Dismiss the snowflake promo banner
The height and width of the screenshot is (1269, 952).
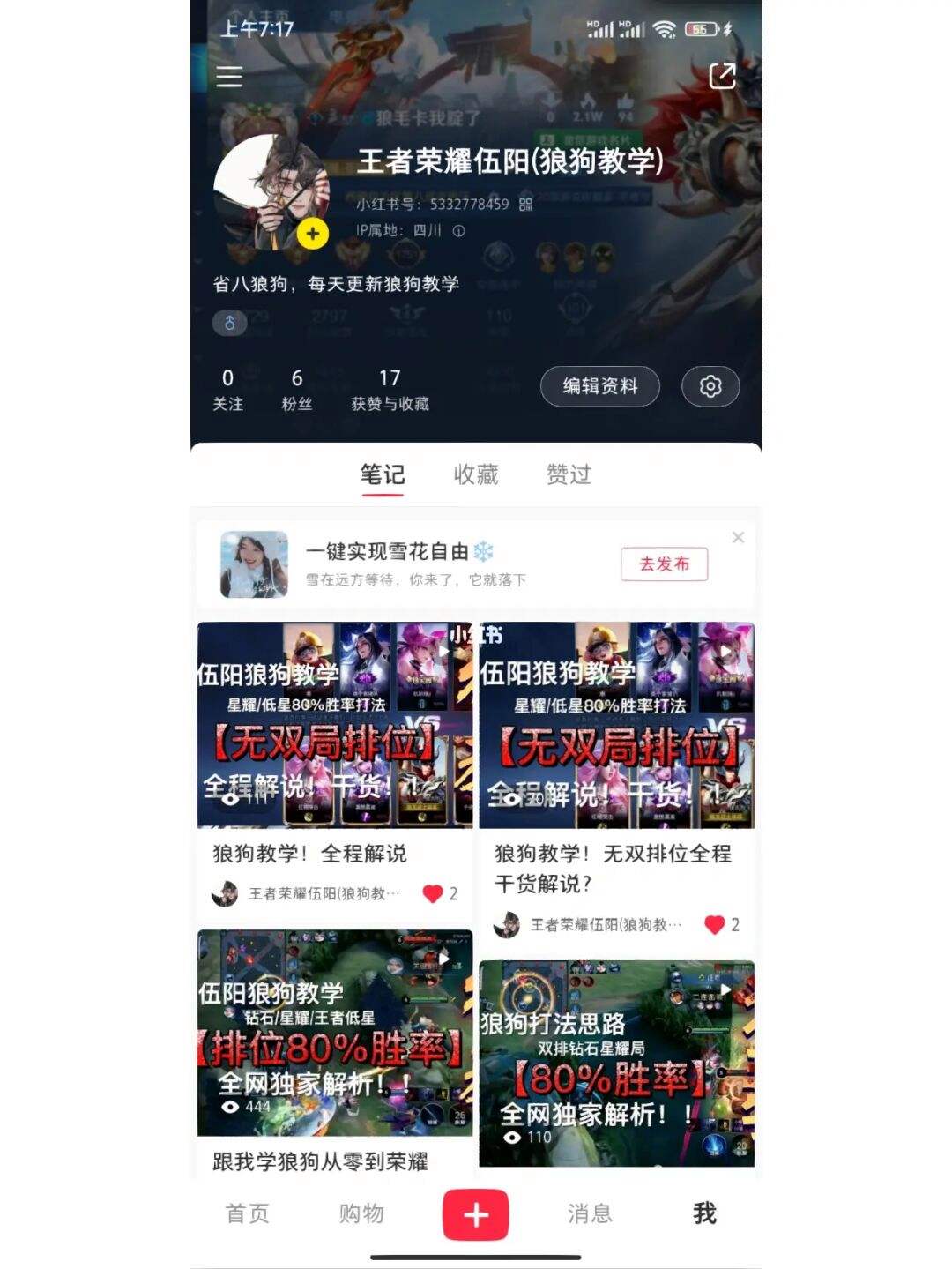(x=738, y=537)
